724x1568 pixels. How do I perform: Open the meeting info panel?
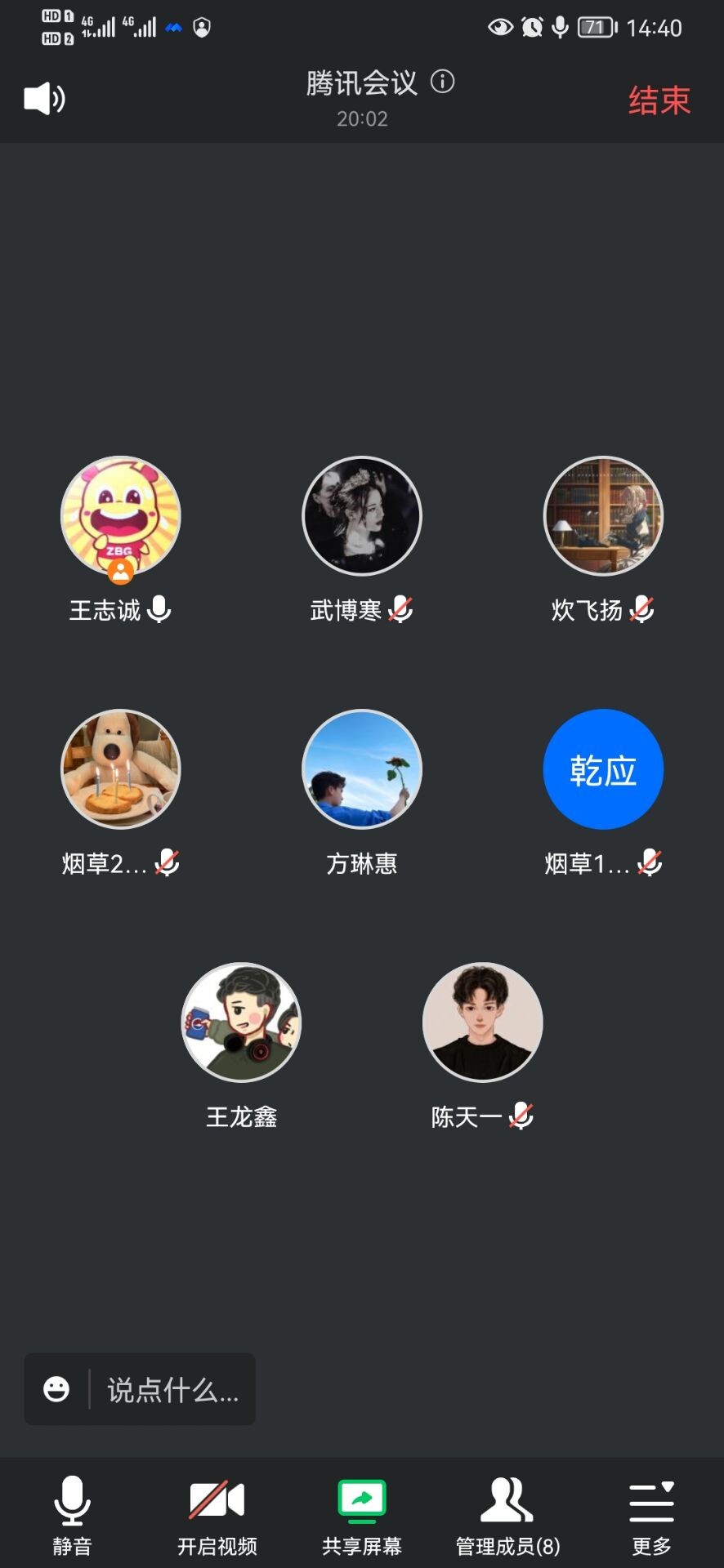[442, 82]
